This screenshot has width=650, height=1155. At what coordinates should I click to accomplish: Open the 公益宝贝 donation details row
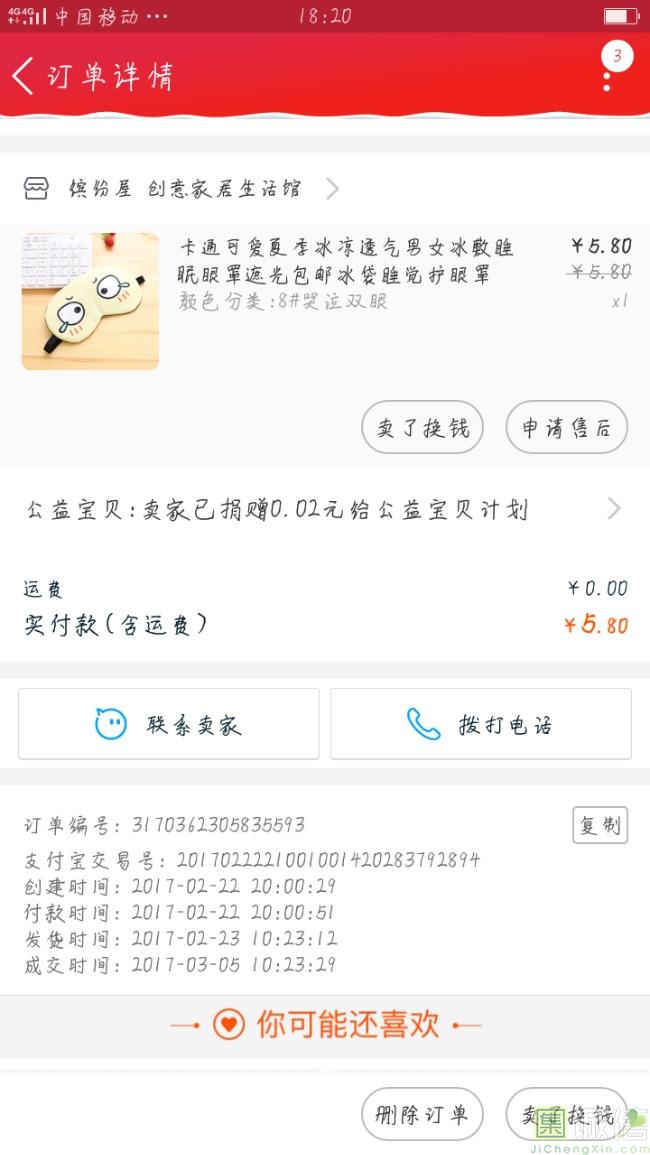point(324,510)
